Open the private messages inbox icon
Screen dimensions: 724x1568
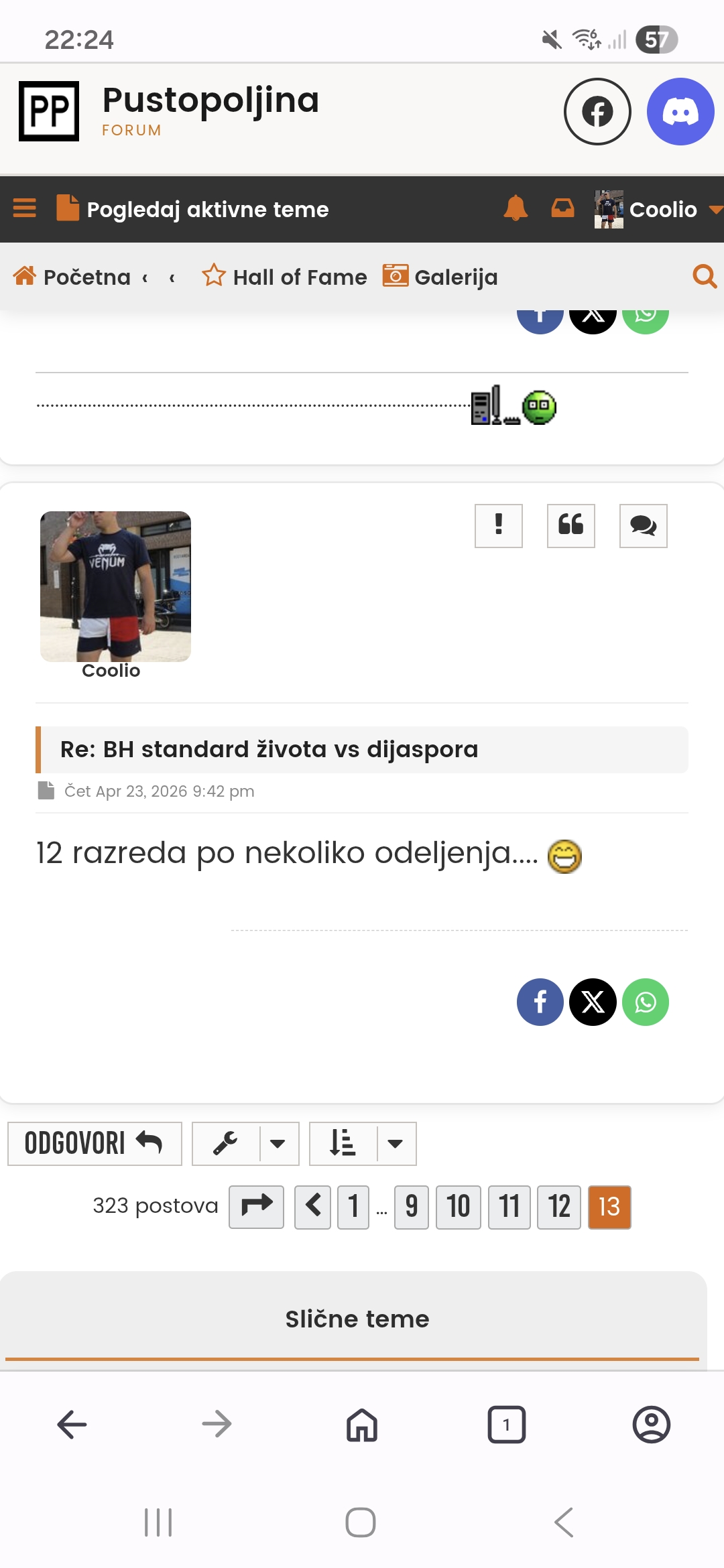(562, 208)
